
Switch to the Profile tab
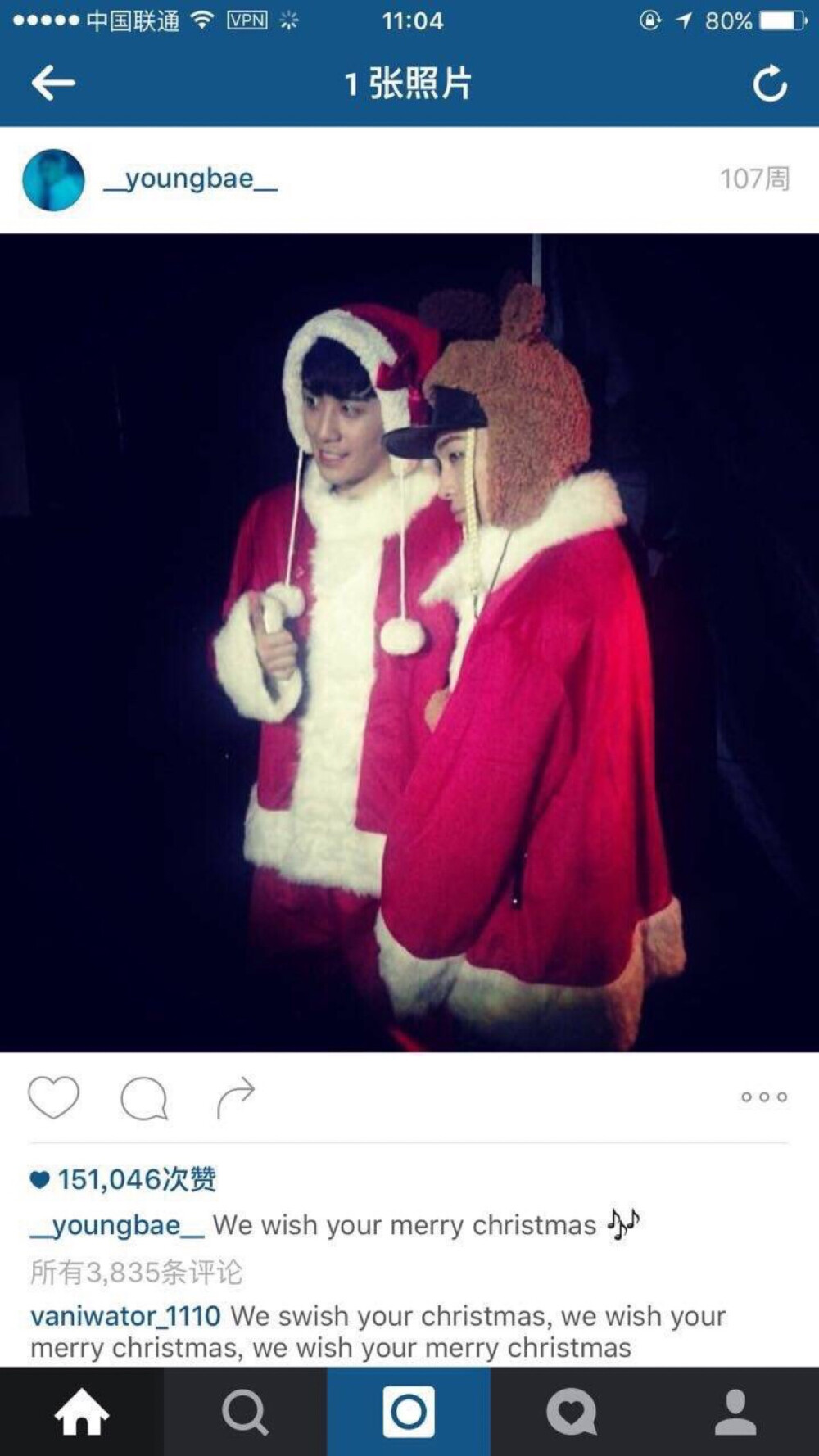point(735,1412)
